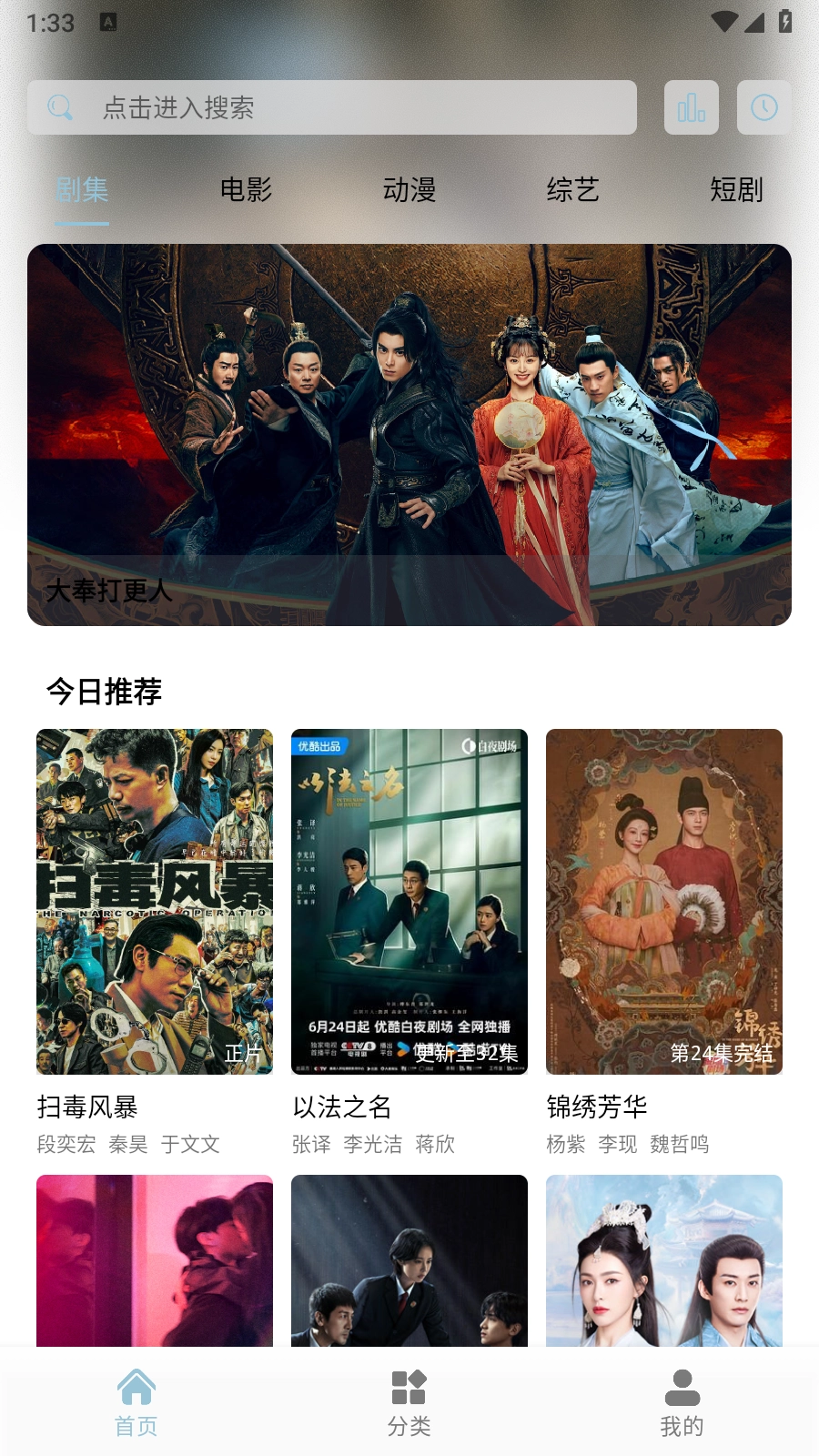Tap the 锦绣芳华 title link
Viewport: 819px width, 1456px height.
click(598, 1107)
